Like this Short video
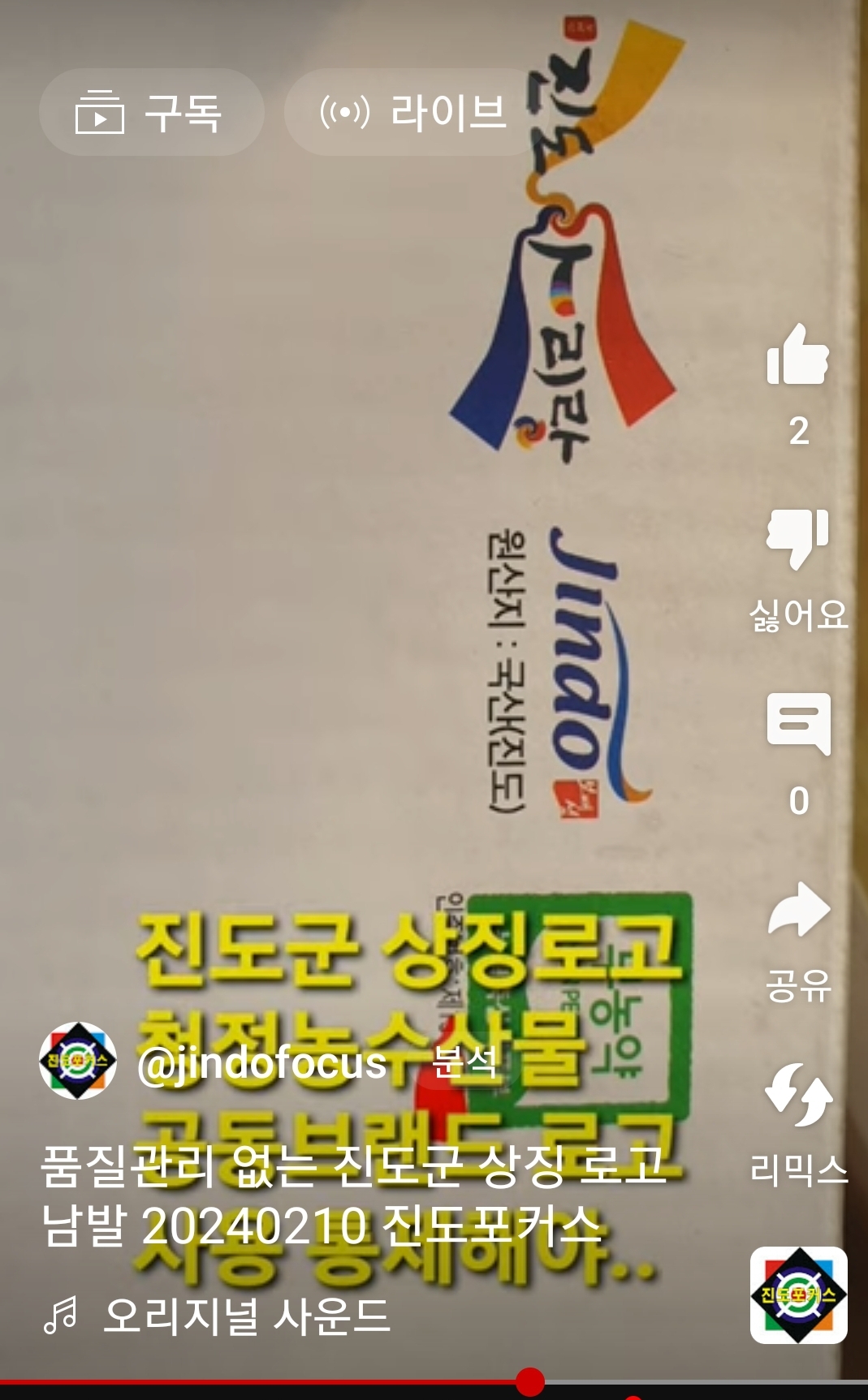Image resolution: width=868 pixels, height=1400 pixels. [797, 355]
